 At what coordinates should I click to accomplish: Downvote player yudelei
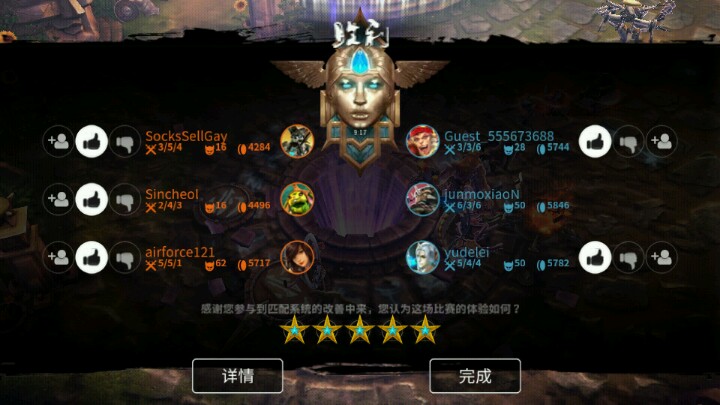point(627,258)
